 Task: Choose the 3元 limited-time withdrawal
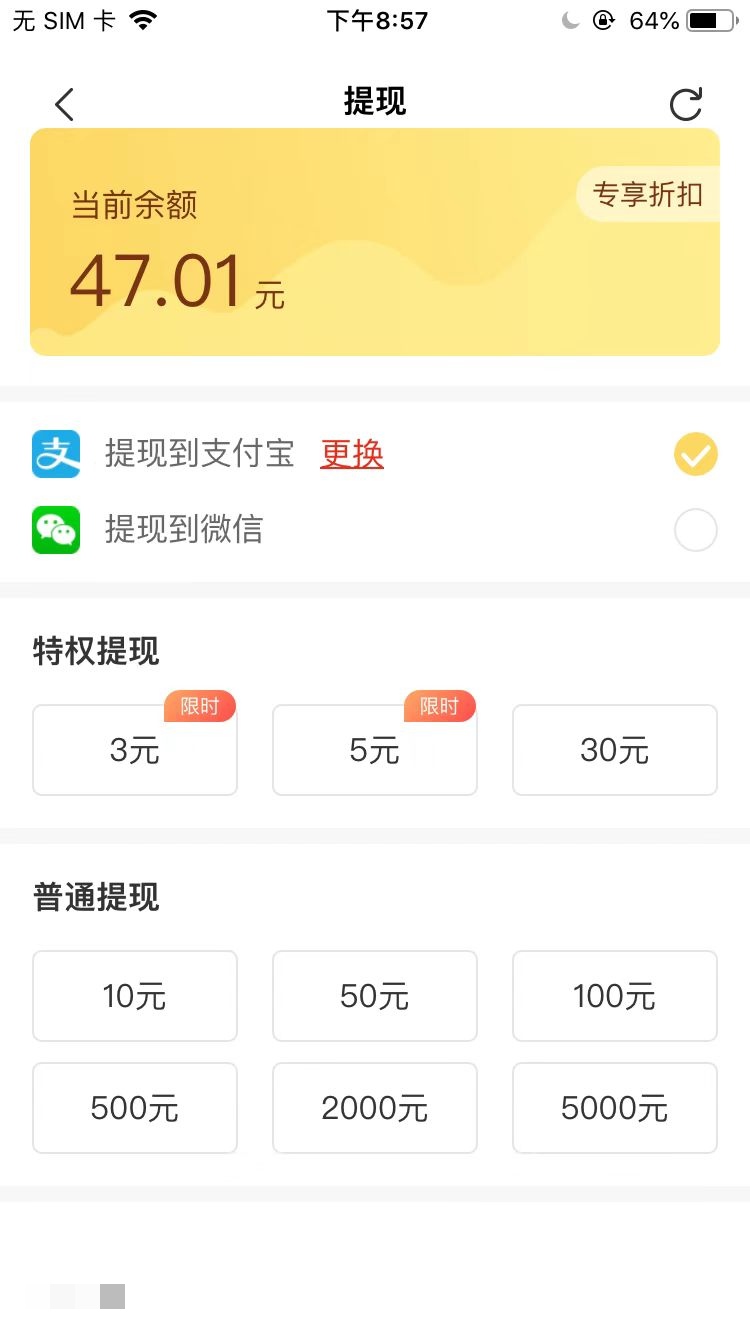click(135, 750)
